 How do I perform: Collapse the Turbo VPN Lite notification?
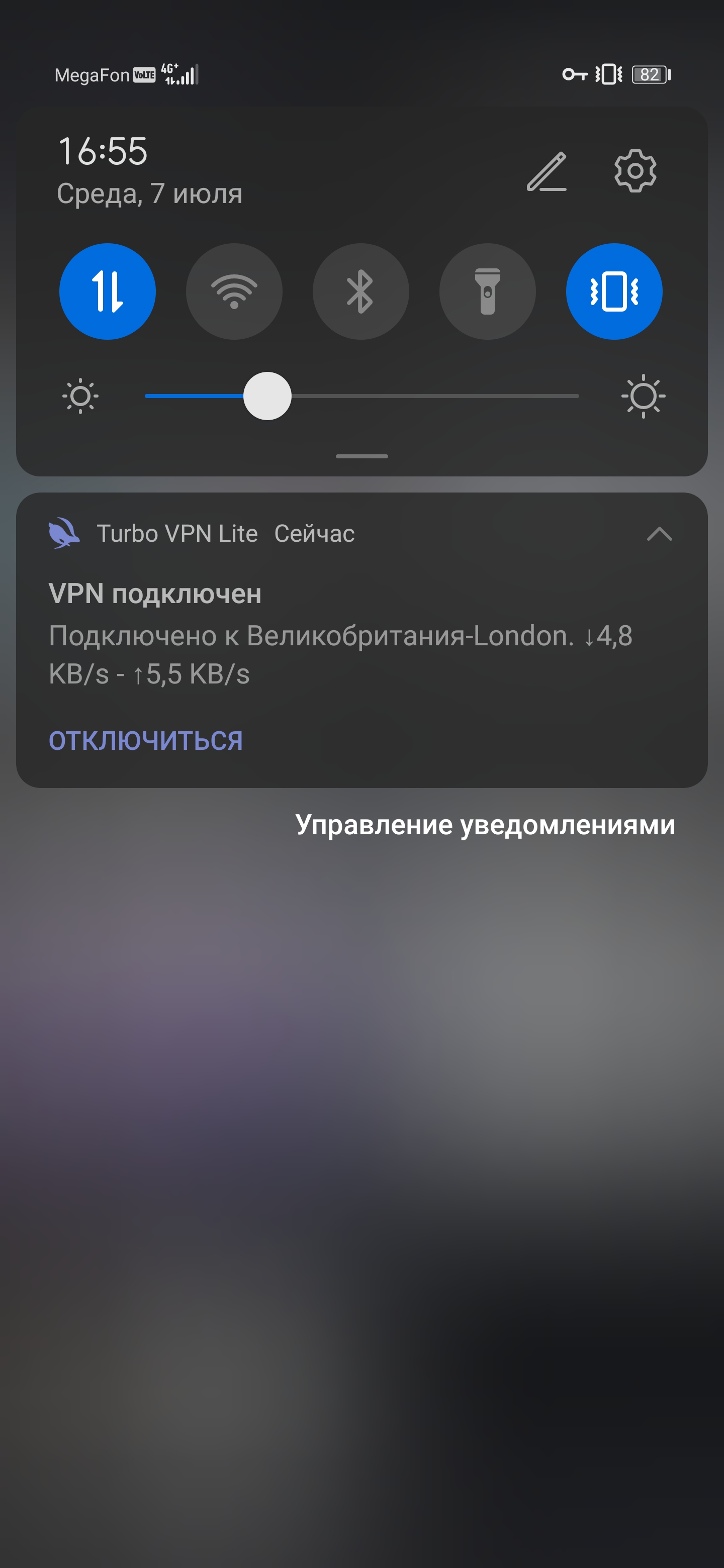tap(659, 534)
